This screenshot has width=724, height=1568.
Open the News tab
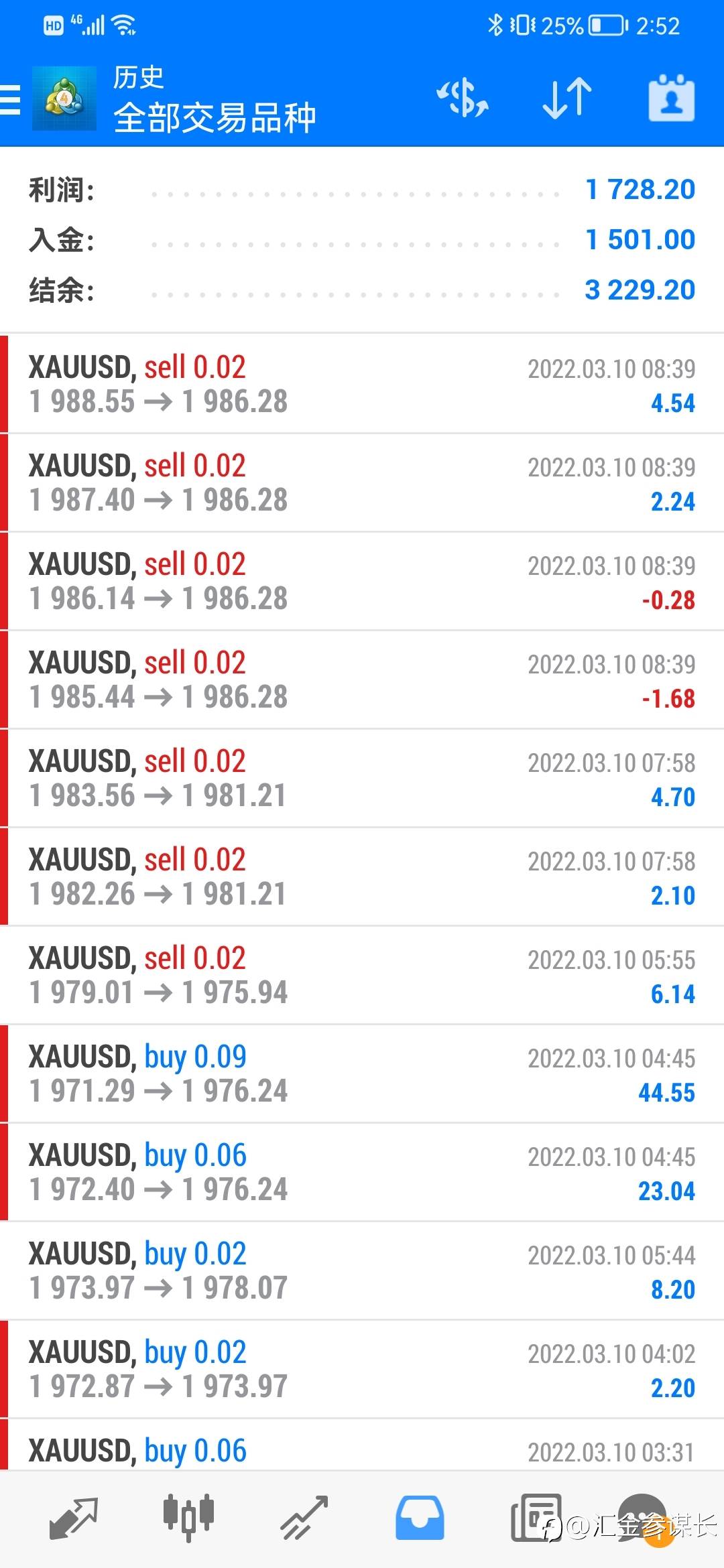535,1517
